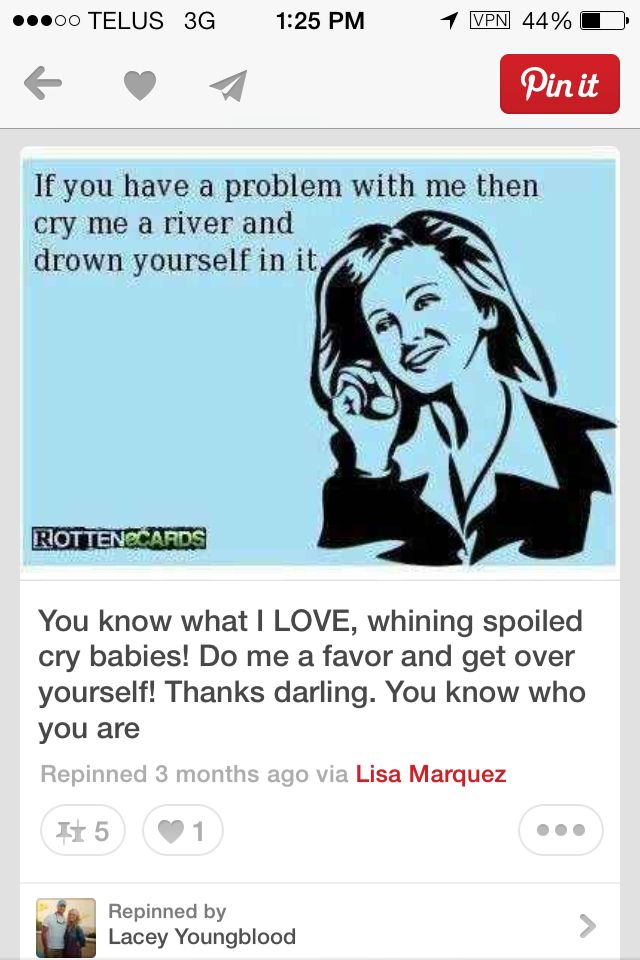This screenshot has height=960, width=640.
Task: View the 5 repins count button
Action: [83, 831]
